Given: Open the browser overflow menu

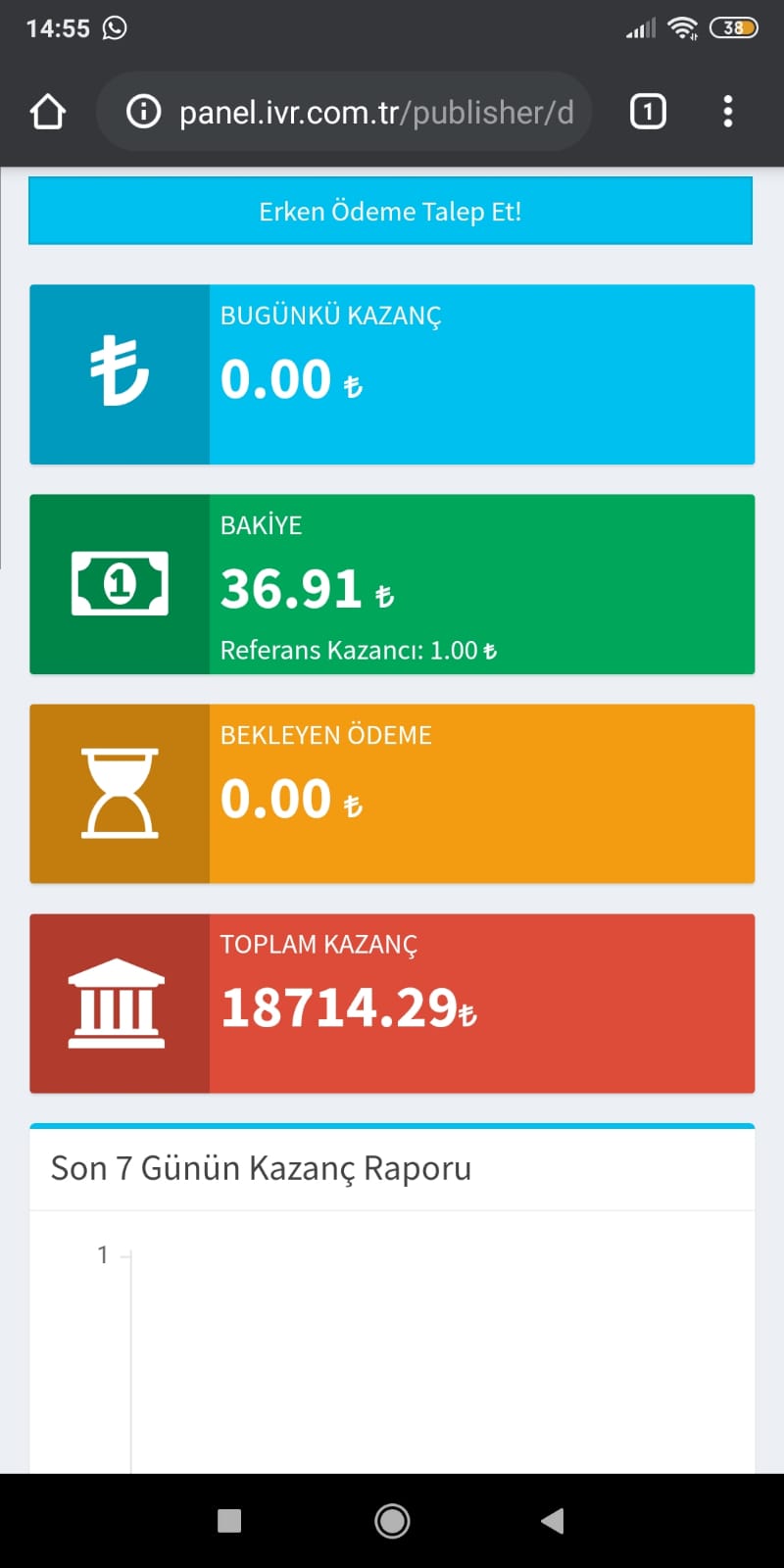Looking at the screenshot, I should tap(727, 112).
